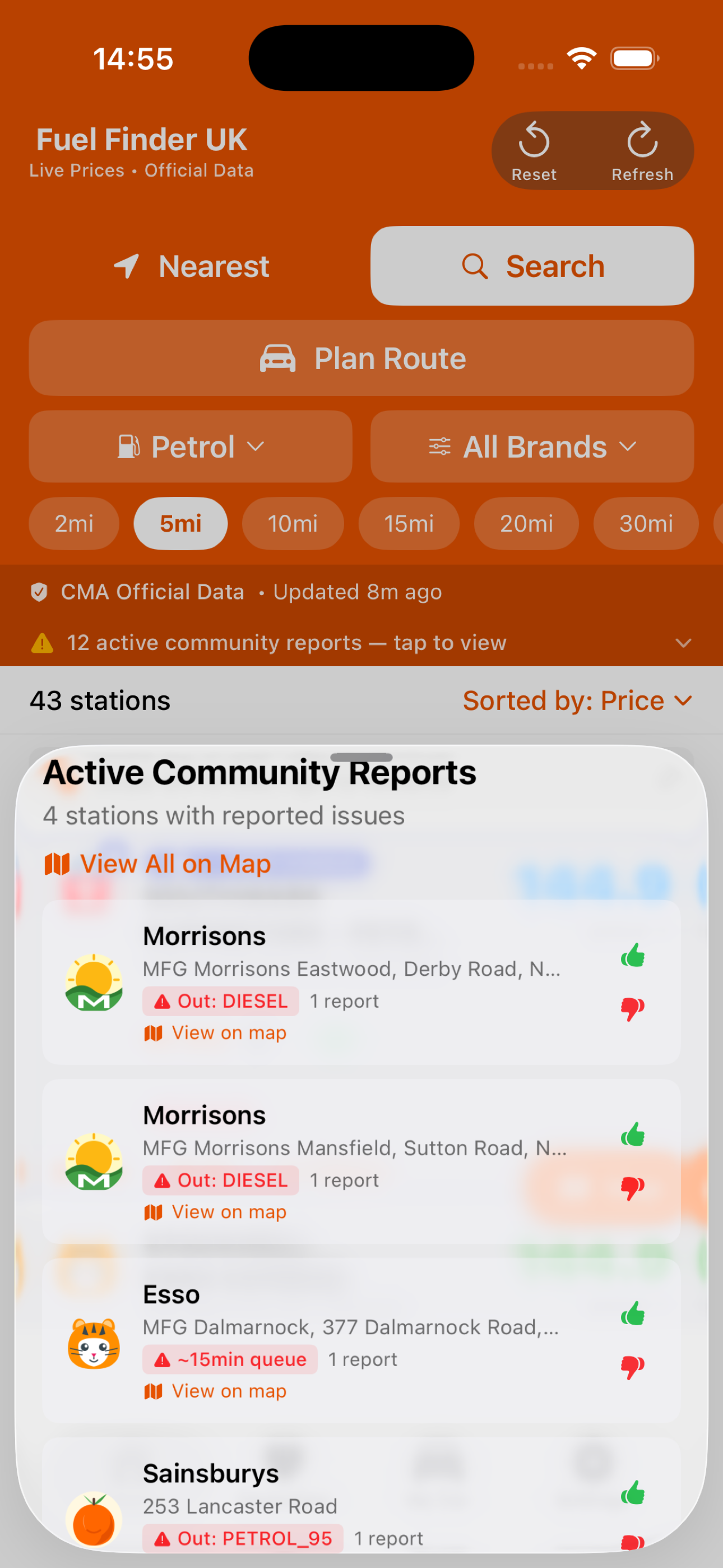The width and height of the screenshot is (723, 1568).
Task: Select the 20mi radius option
Action: [x=526, y=523]
